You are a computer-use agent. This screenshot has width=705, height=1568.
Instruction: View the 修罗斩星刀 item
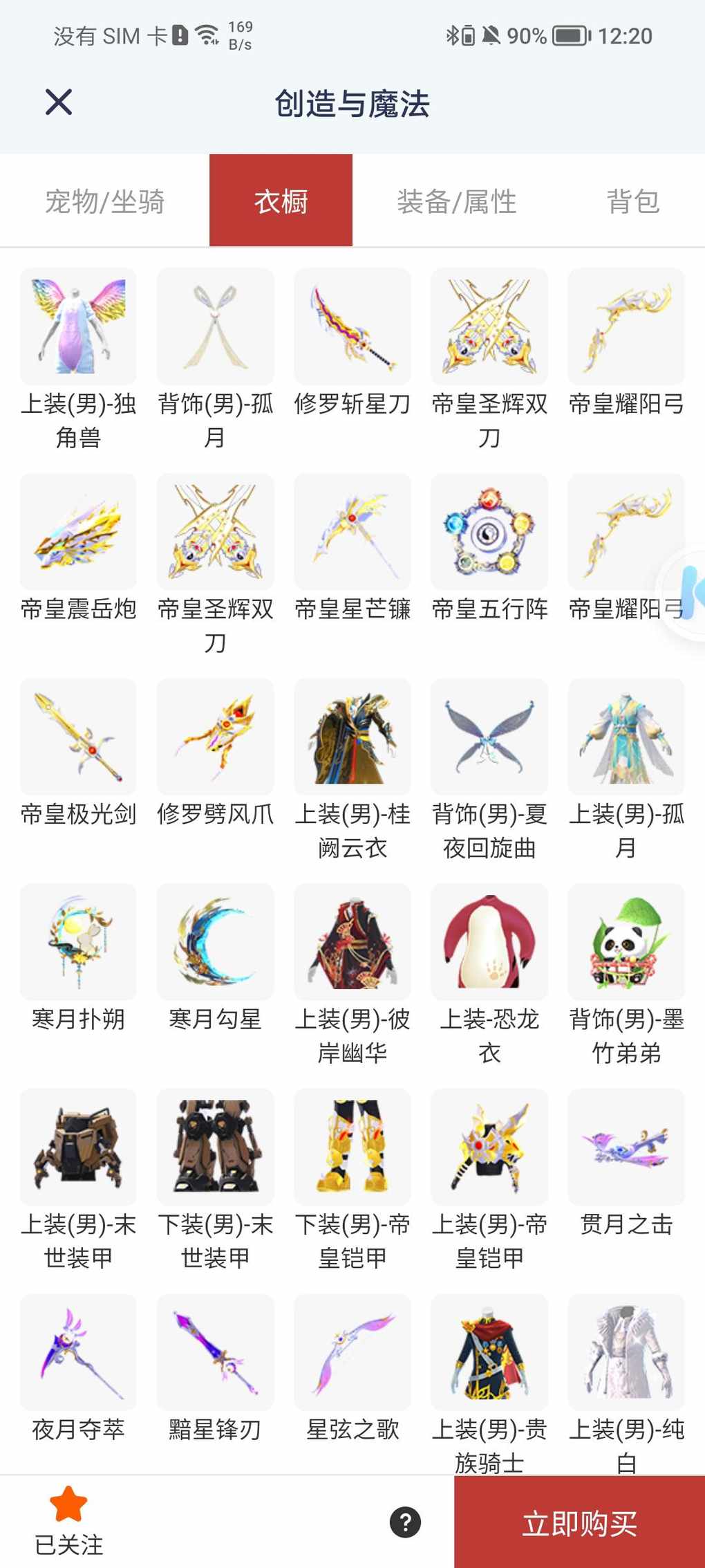click(x=352, y=326)
